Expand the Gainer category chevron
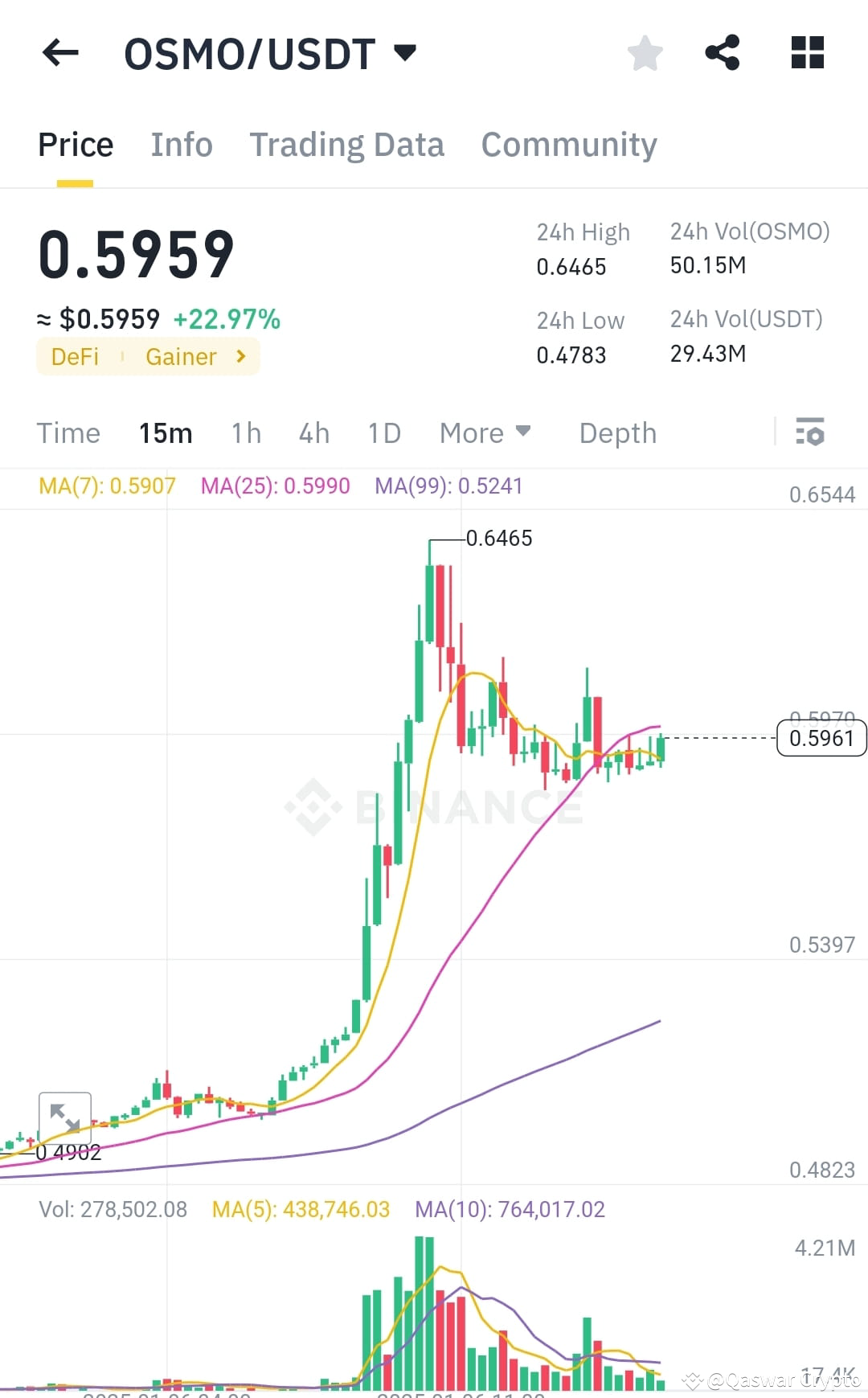868x1398 pixels. [239, 356]
